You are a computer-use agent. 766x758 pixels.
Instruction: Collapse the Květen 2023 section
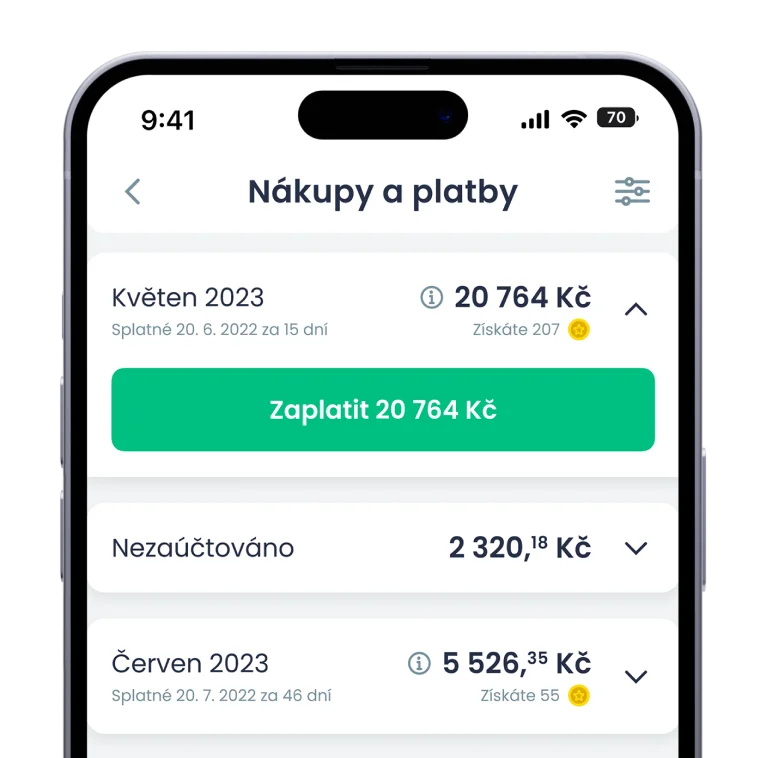pyautogui.click(x=636, y=310)
